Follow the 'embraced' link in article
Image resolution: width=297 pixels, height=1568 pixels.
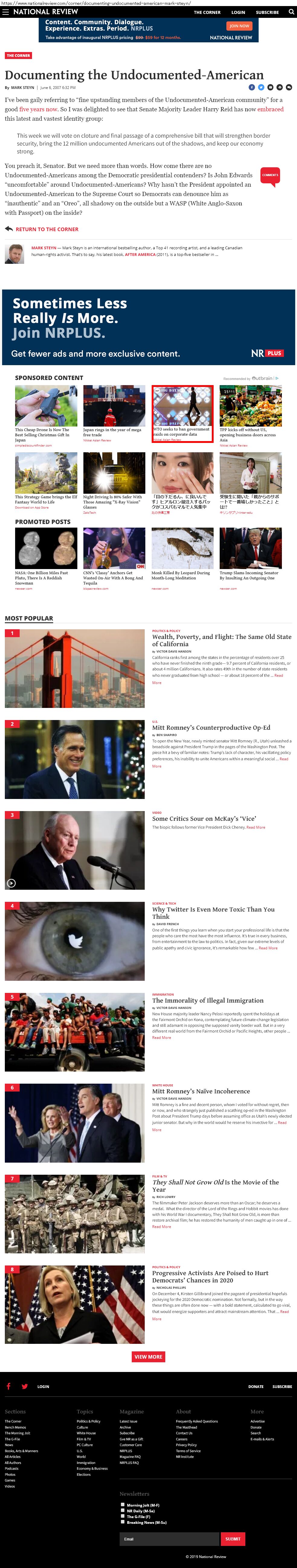point(270,110)
